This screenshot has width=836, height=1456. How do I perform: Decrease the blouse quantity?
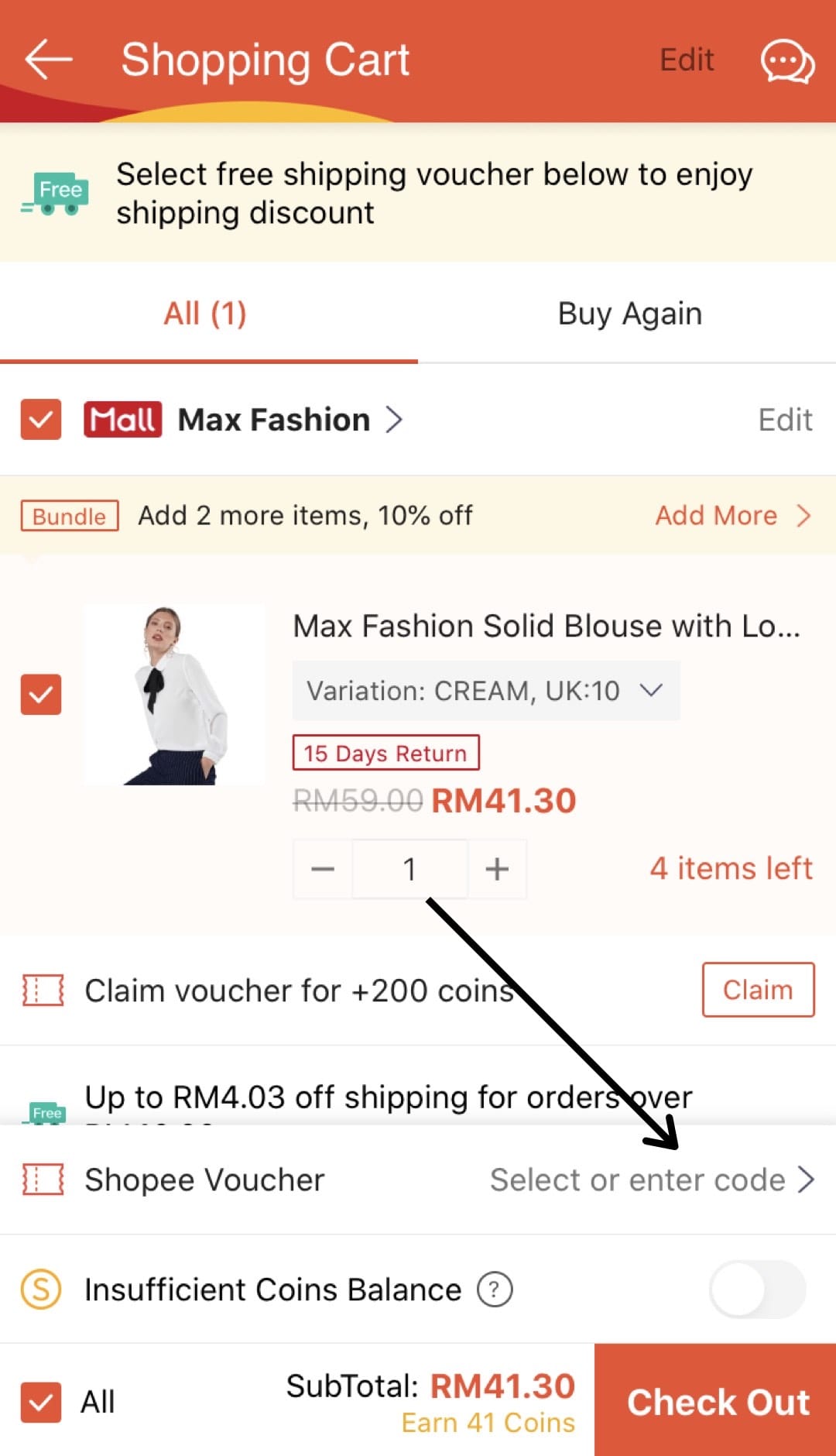tap(323, 869)
